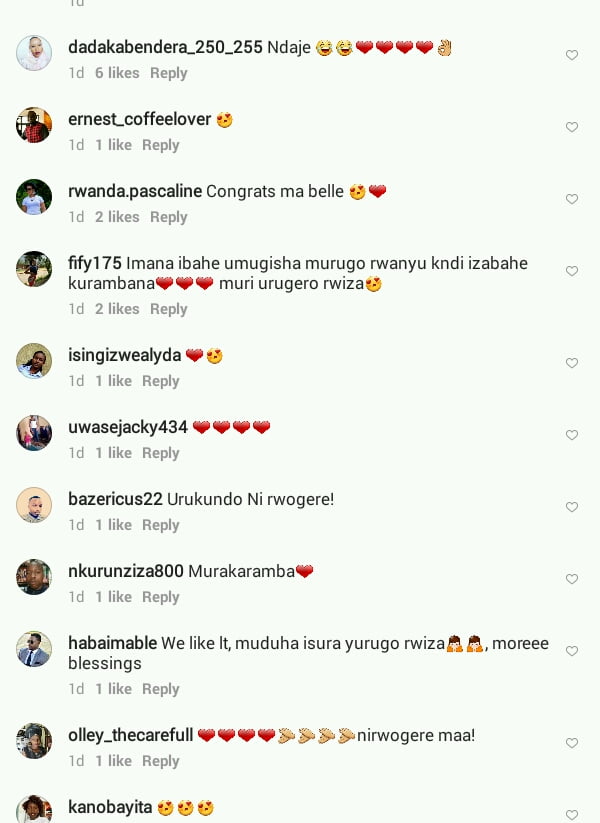Open rwanda.pascaline's avatar
Screen dimensions: 600x823
(x=34, y=197)
